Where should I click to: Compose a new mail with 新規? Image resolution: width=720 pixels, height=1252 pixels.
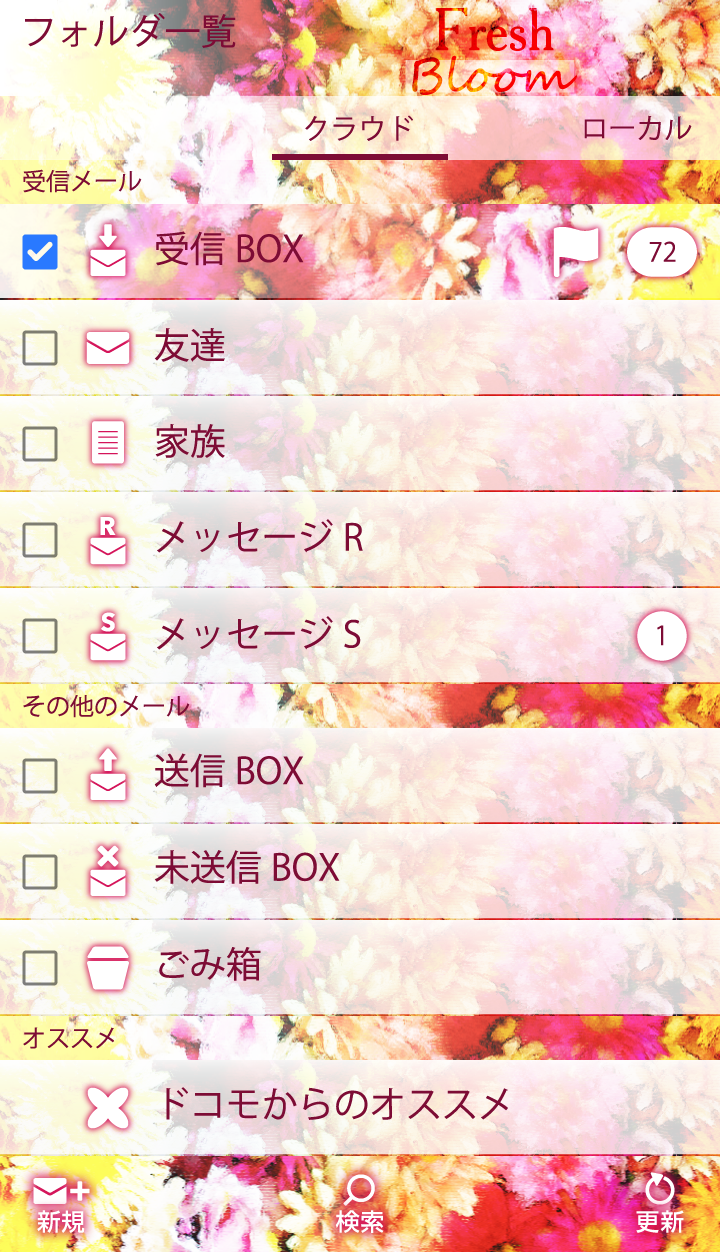tap(61, 1204)
